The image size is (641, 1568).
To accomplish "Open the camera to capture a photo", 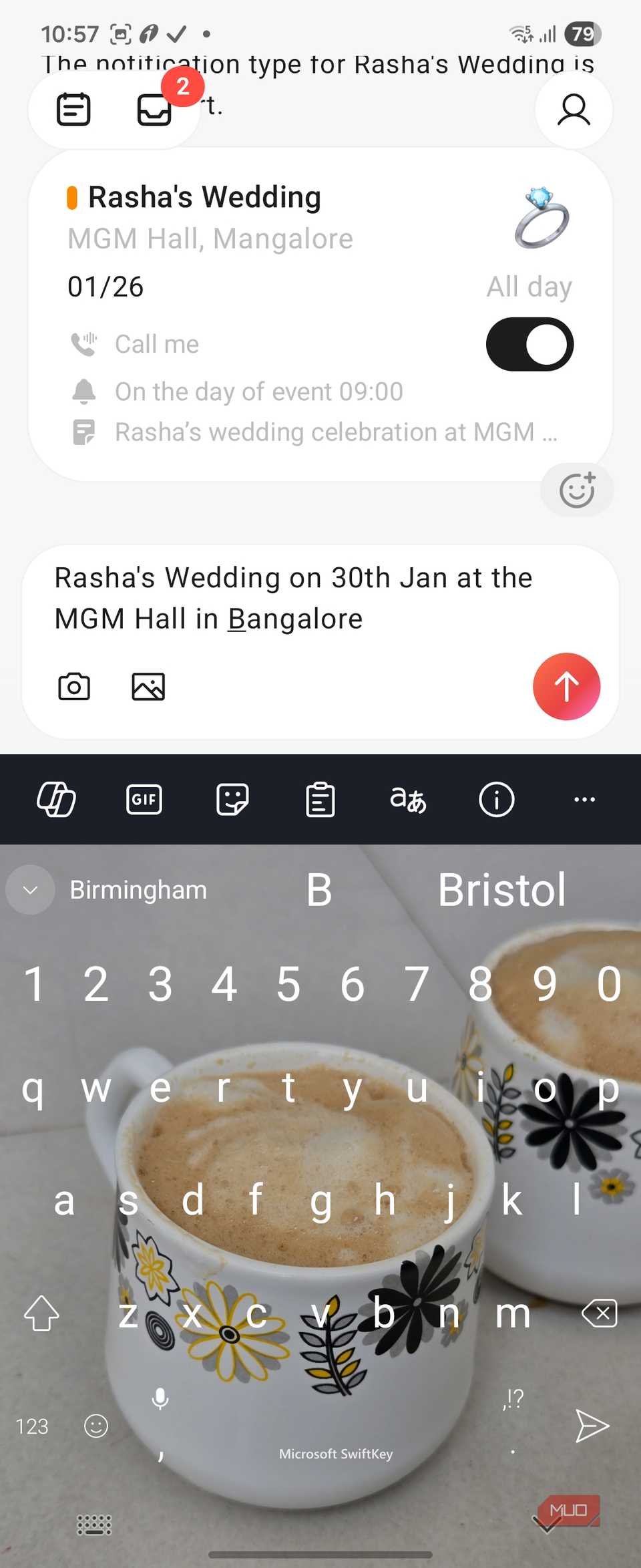I will tap(74, 687).
